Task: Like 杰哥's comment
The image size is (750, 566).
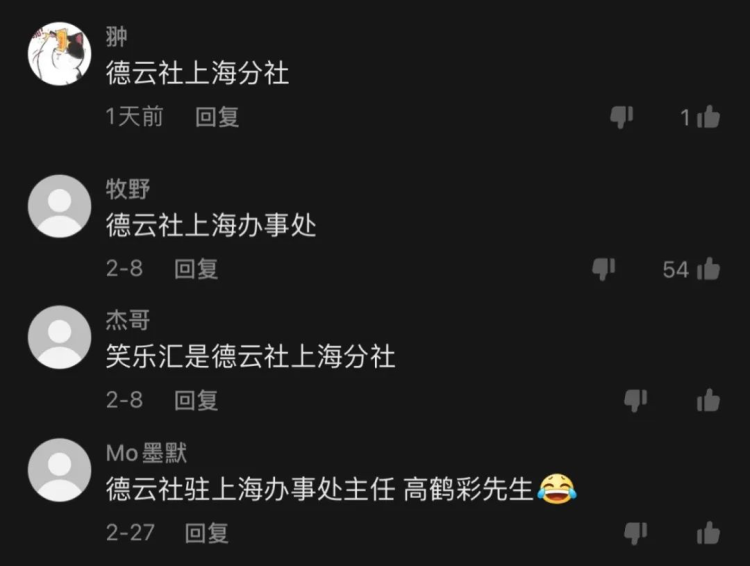Action: [708, 400]
